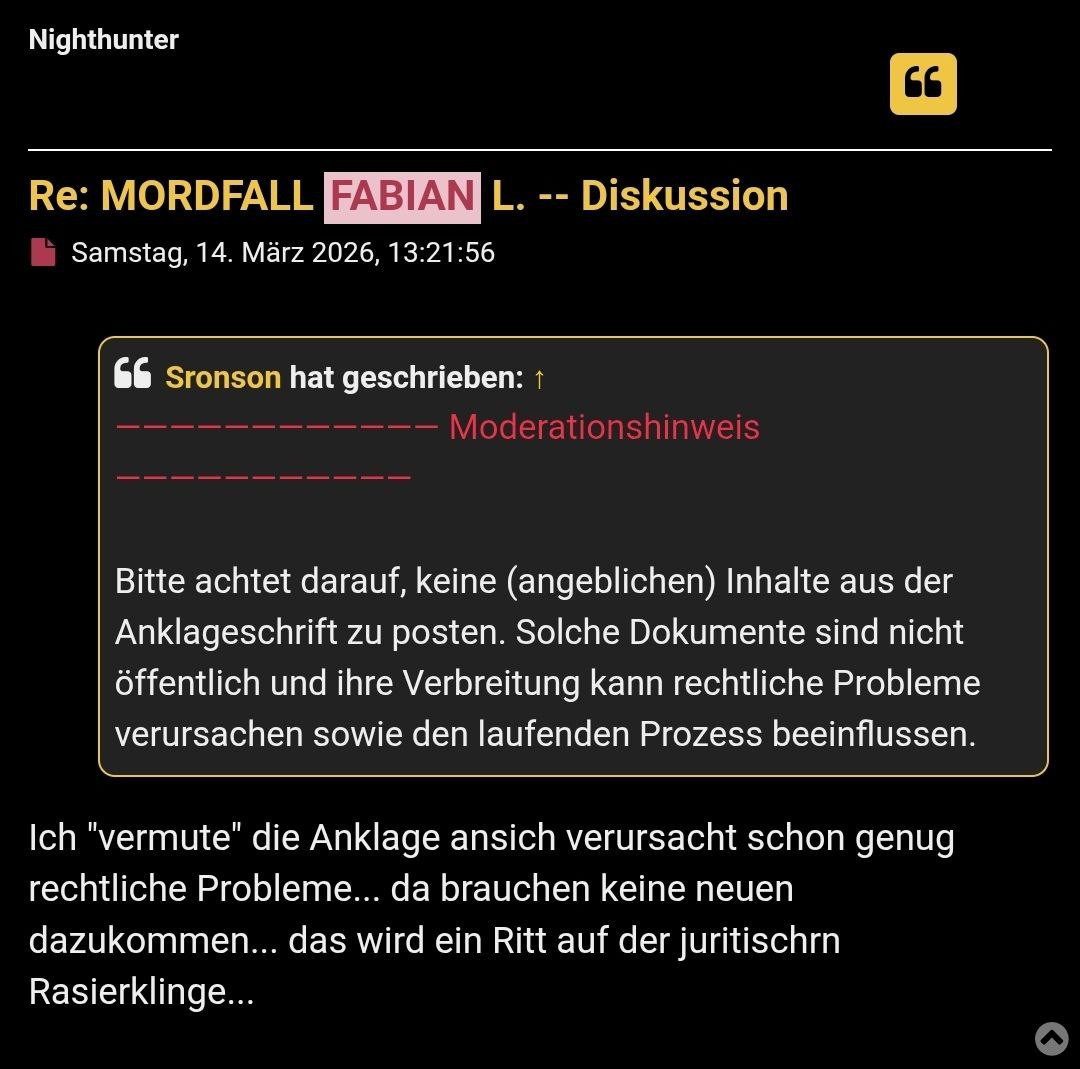Jump back to top with the arrow icon
1080x1069 pixels.
(1051, 1038)
